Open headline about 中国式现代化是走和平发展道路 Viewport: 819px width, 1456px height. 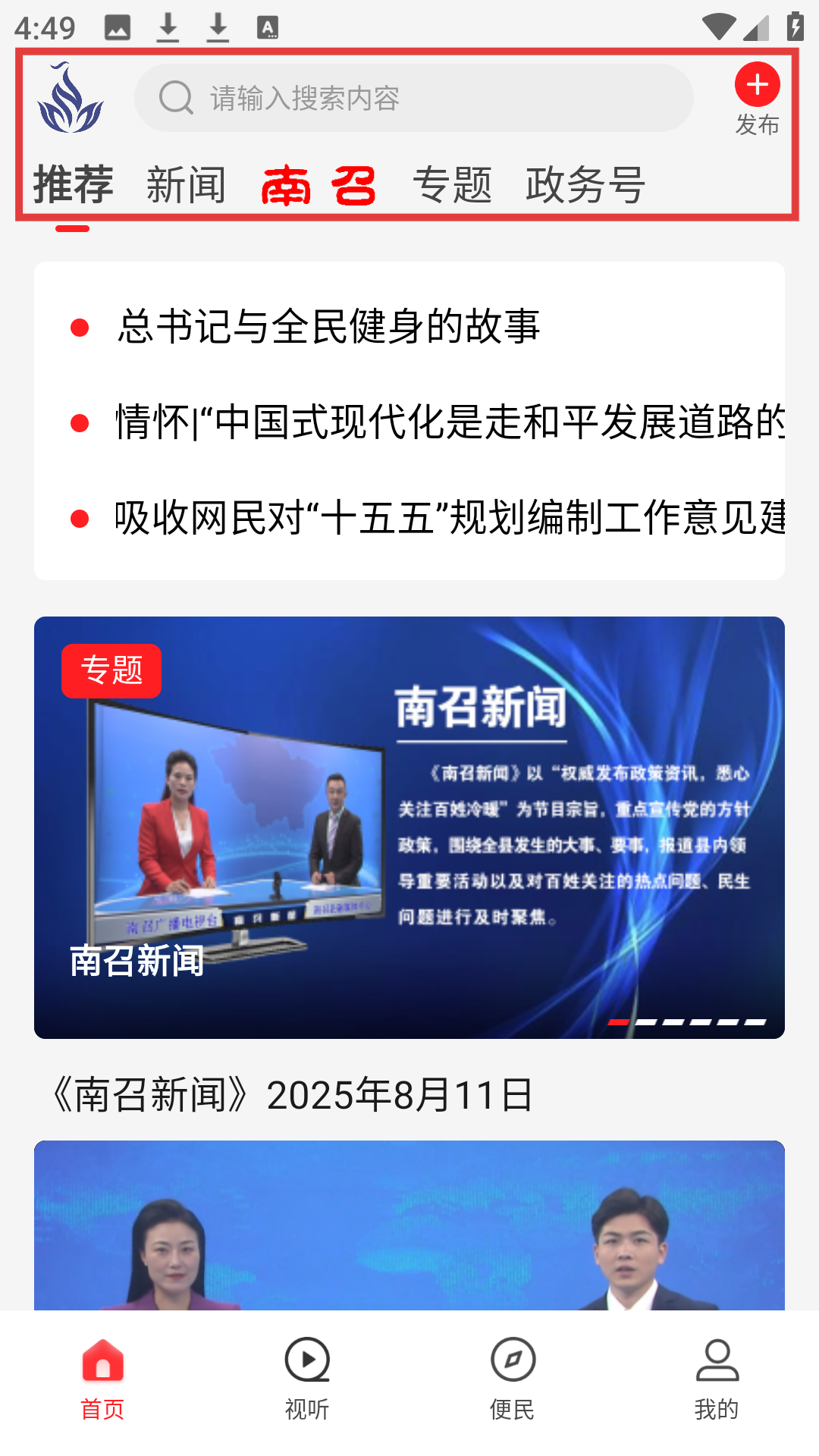(450, 422)
